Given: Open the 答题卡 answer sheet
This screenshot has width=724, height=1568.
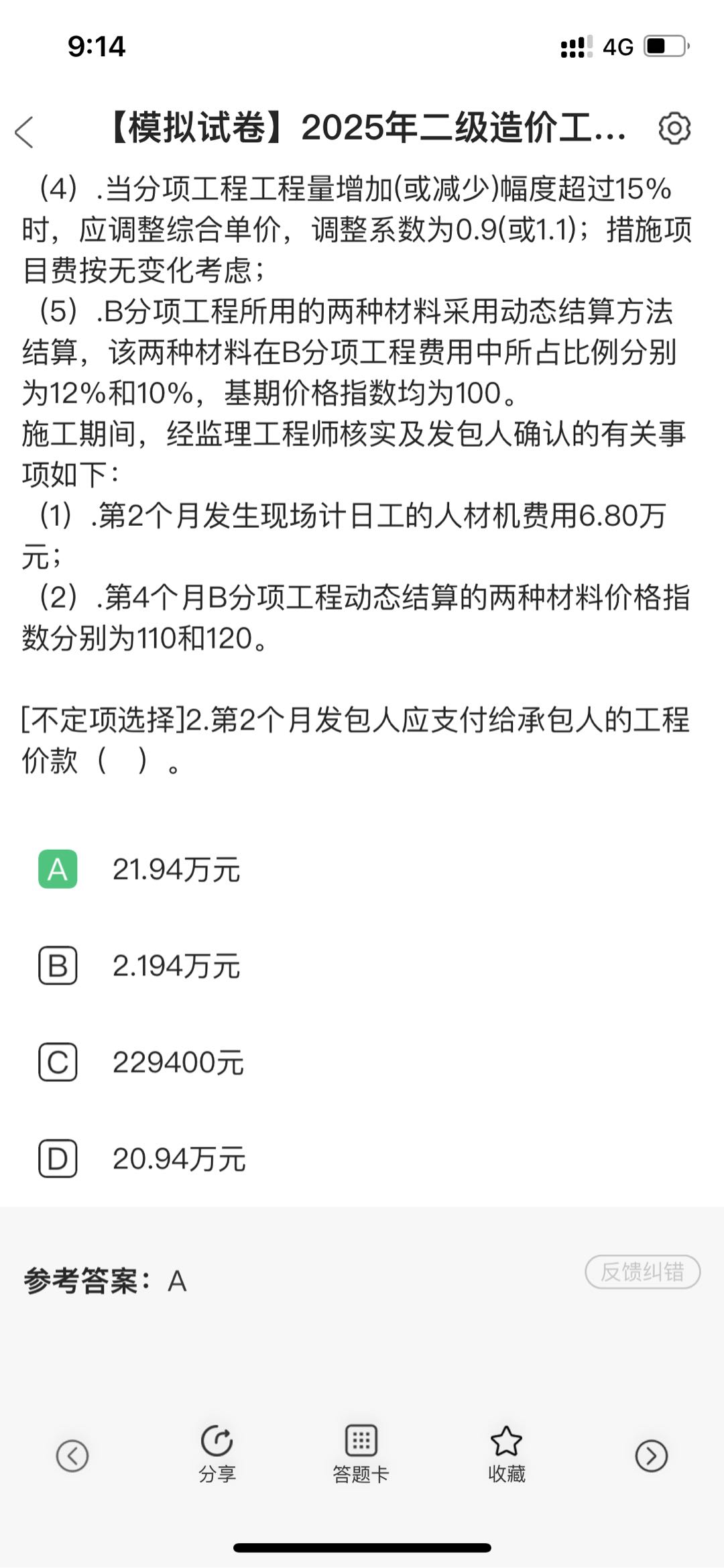Looking at the screenshot, I should click(x=361, y=1453).
